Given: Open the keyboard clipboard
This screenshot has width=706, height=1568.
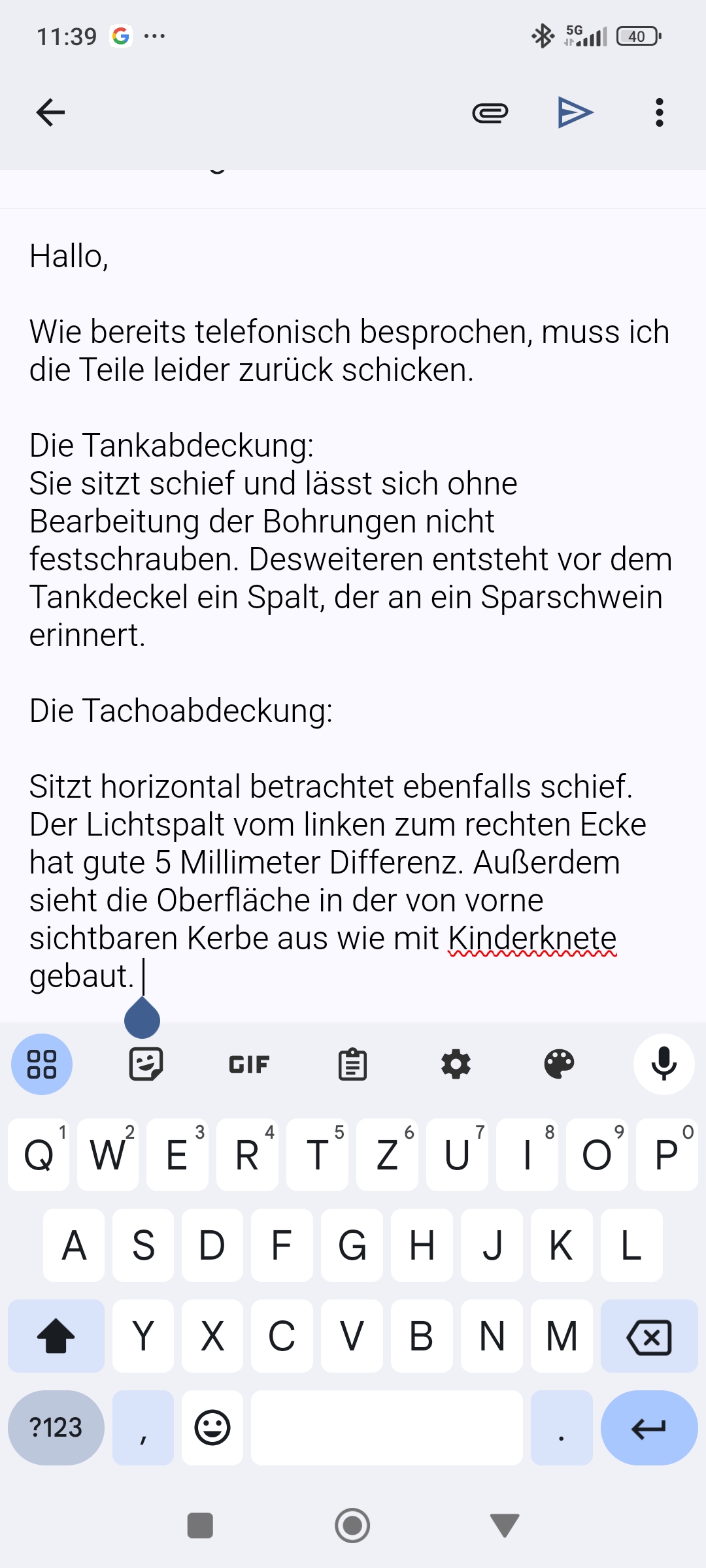Looking at the screenshot, I should point(352,1064).
